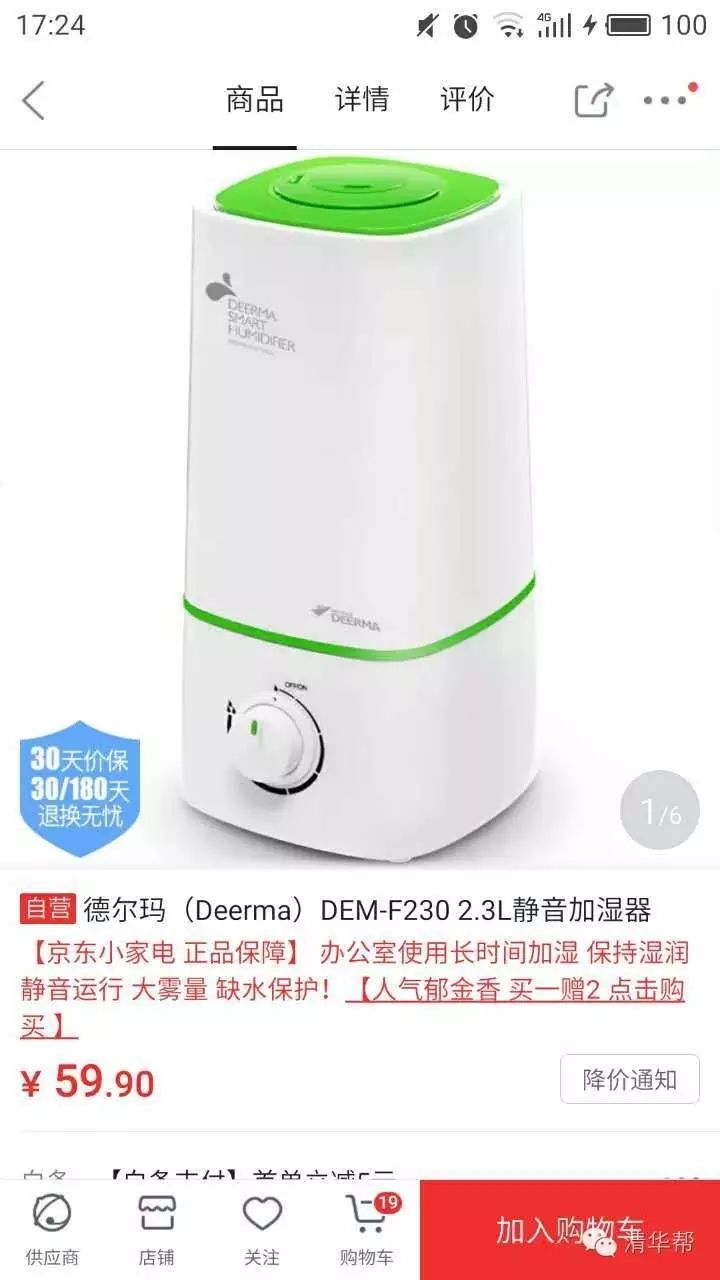Image resolution: width=720 pixels, height=1280 pixels.
Task: Open the three-dot overflow menu
Action: (668, 99)
